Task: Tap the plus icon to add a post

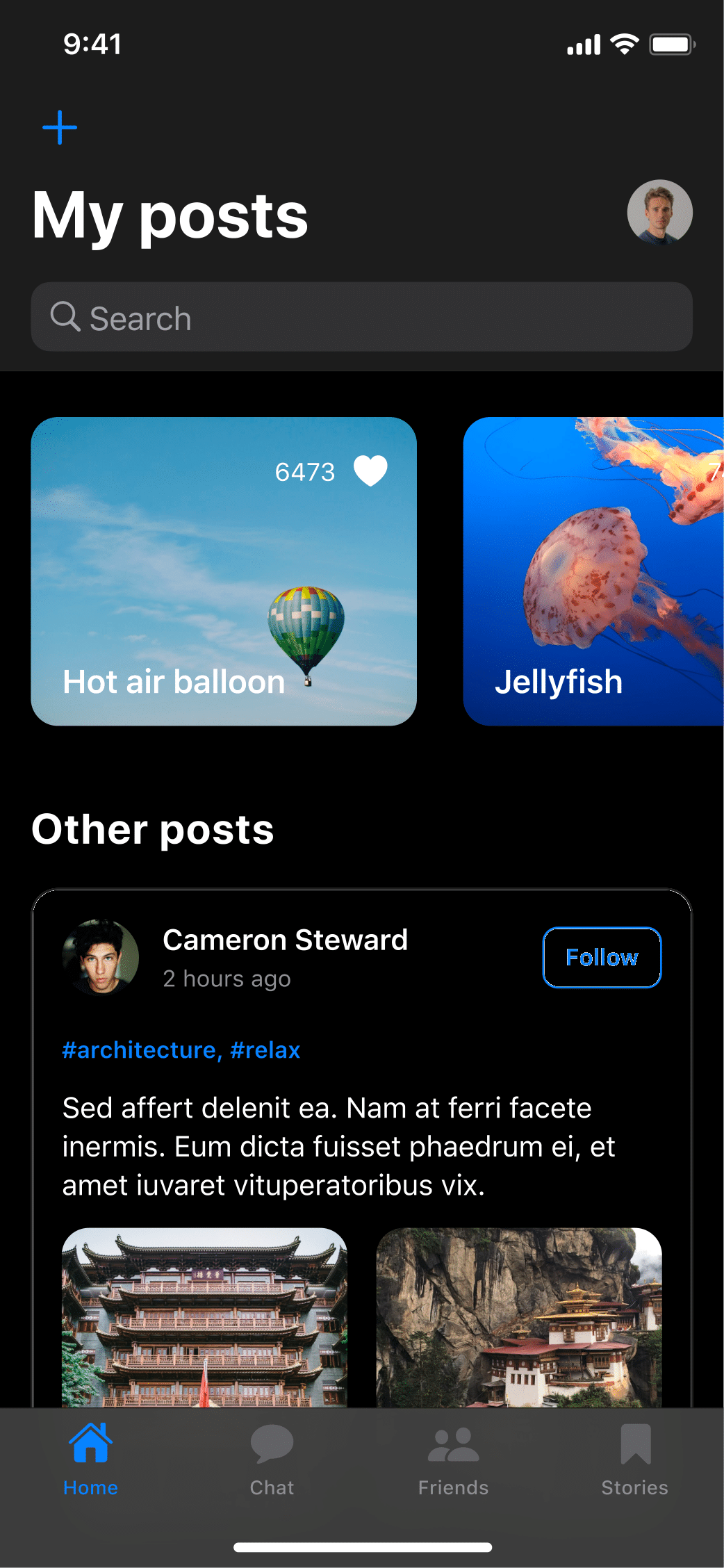Action: (x=60, y=128)
